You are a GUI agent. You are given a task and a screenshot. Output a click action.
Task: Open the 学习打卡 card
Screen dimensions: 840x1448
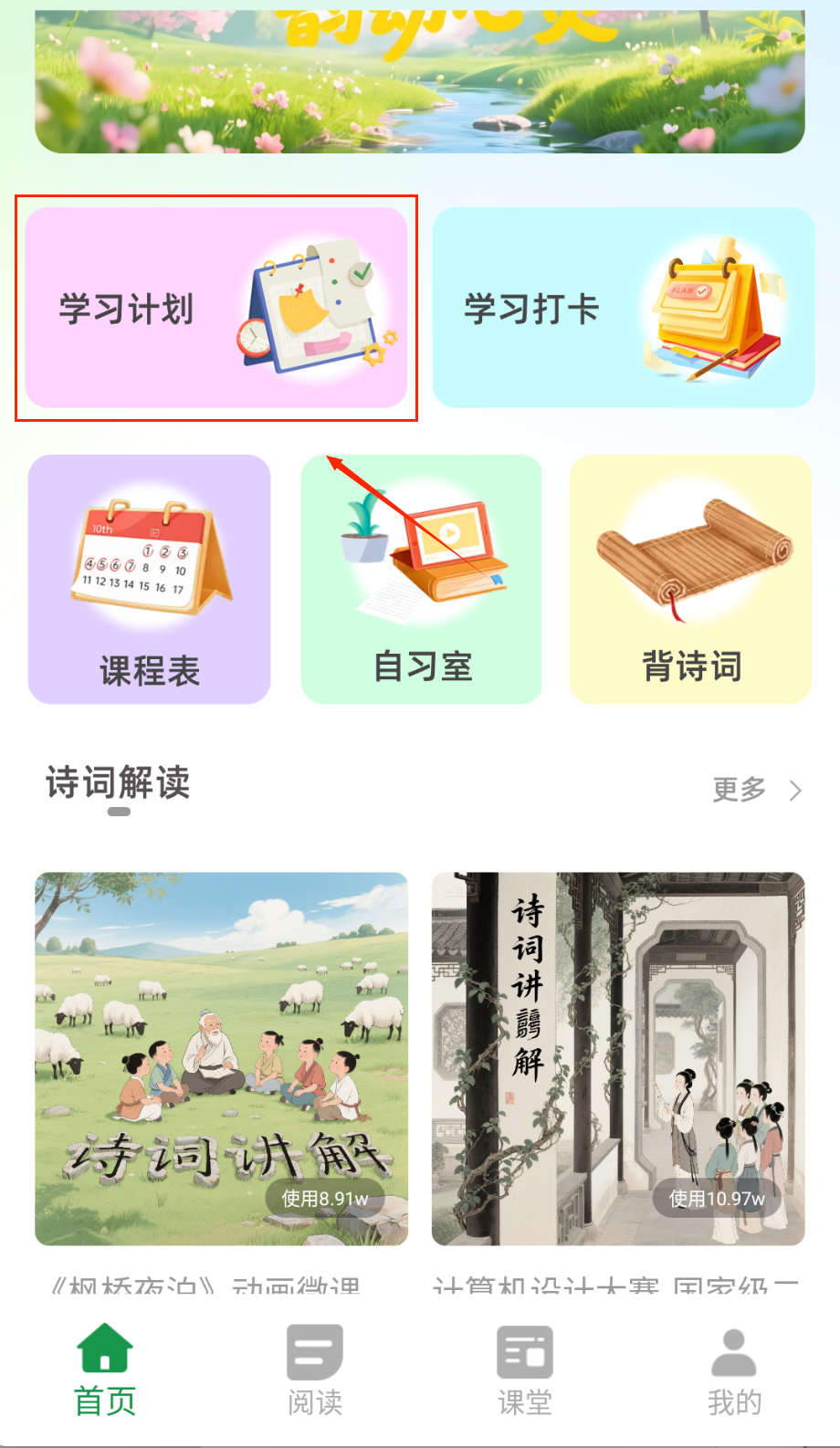tap(623, 308)
